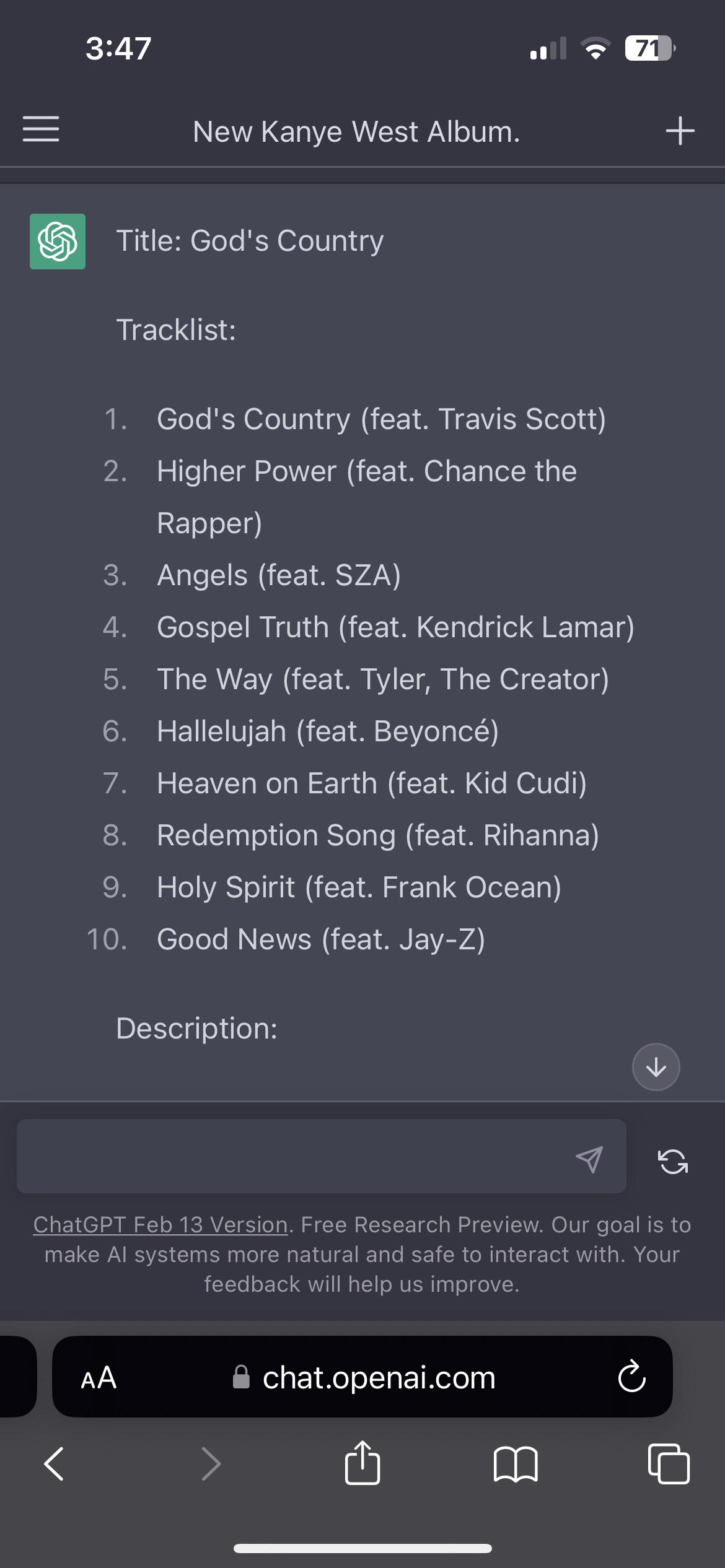Click the New Kanye West Album chat title
Screen dimensions: 725x1568
click(356, 131)
